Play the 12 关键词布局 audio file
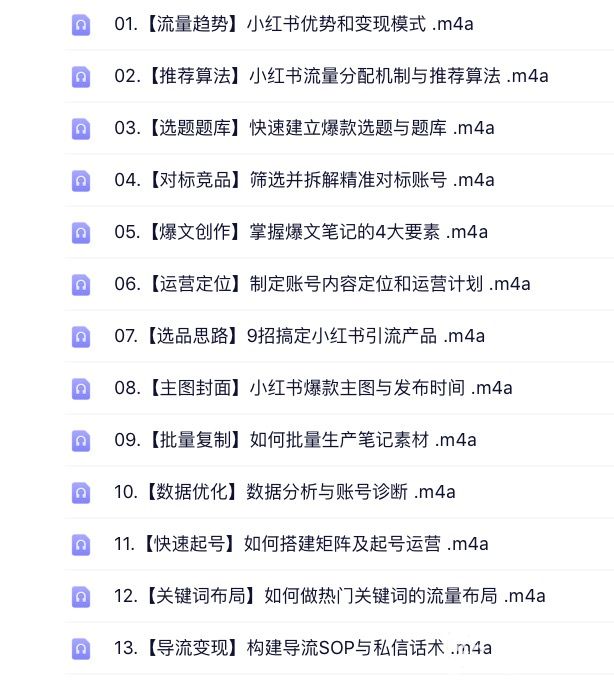Viewport: 614px width, 680px height. [x=329, y=596]
